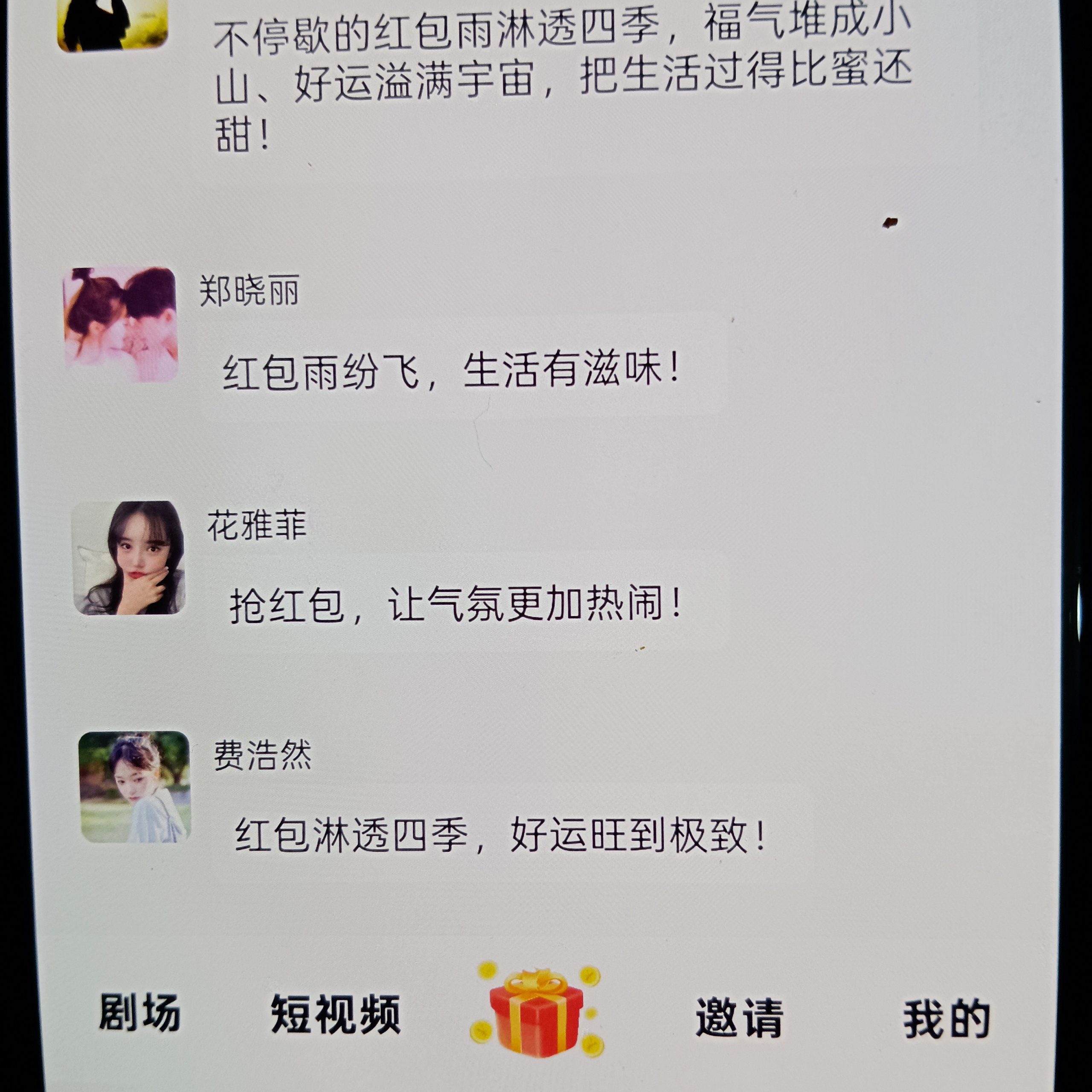This screenshot has height=1092, width=1092.
Task: Switch to the 邀请 tab
Action: tap(739, 1017)
